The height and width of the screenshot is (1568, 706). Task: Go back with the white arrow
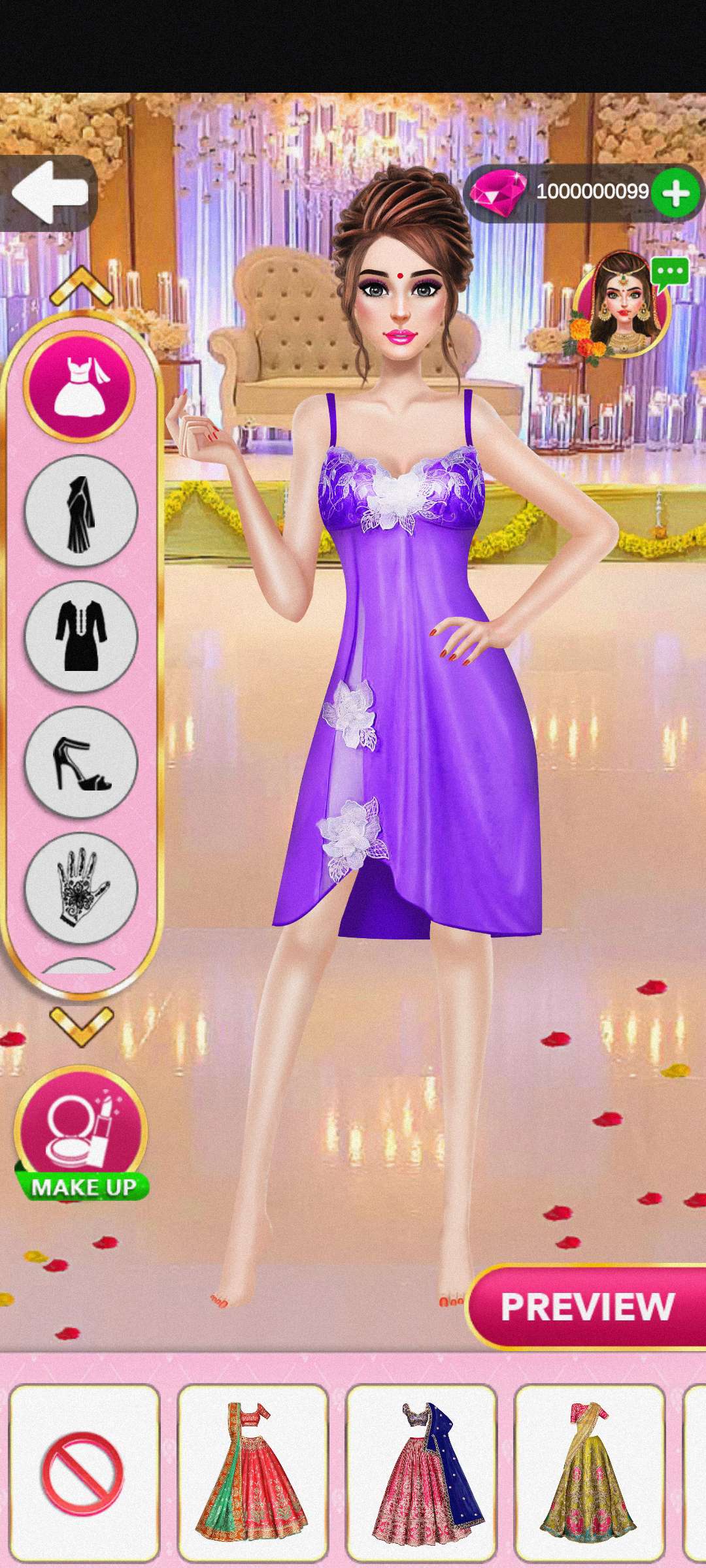coord(50,193)
